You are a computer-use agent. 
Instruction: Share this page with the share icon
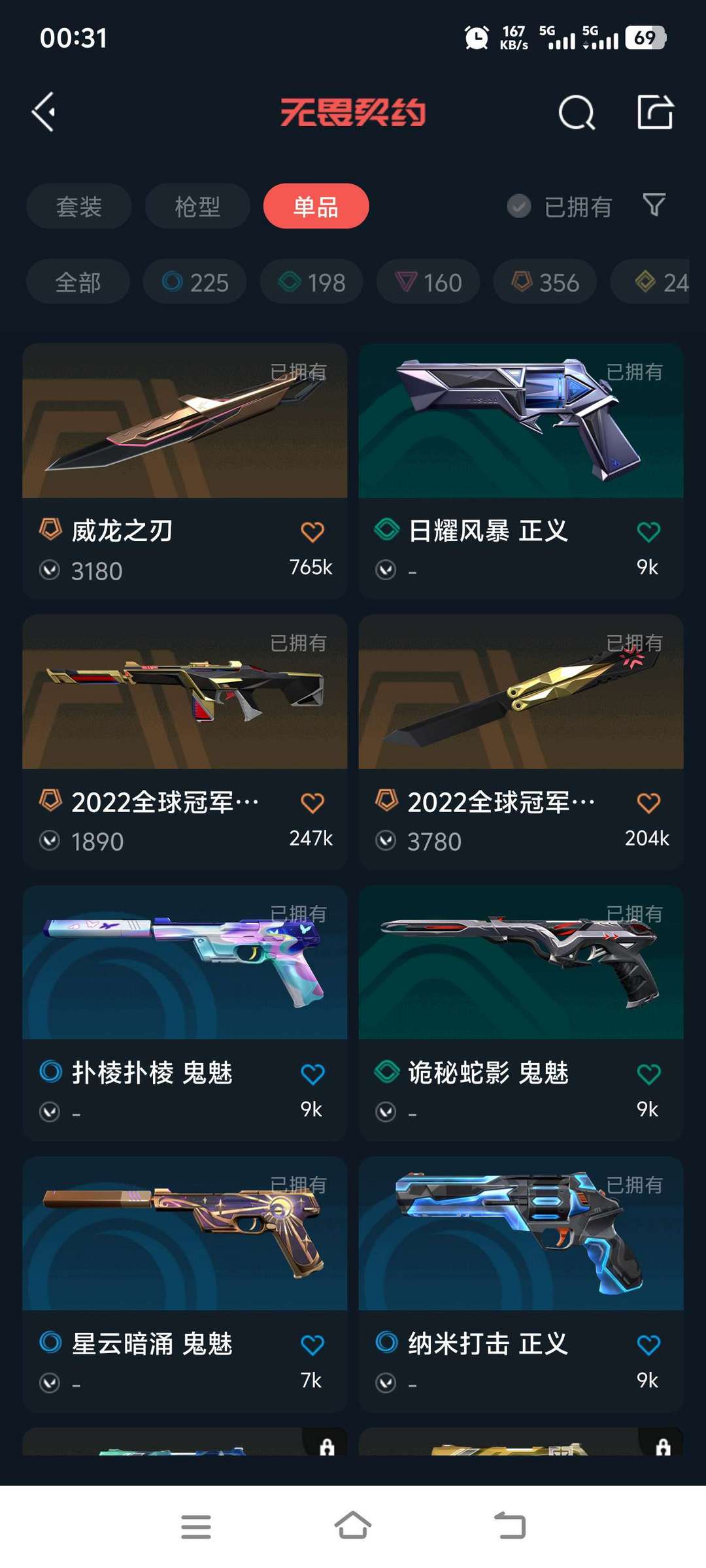(x=655, y=112)
